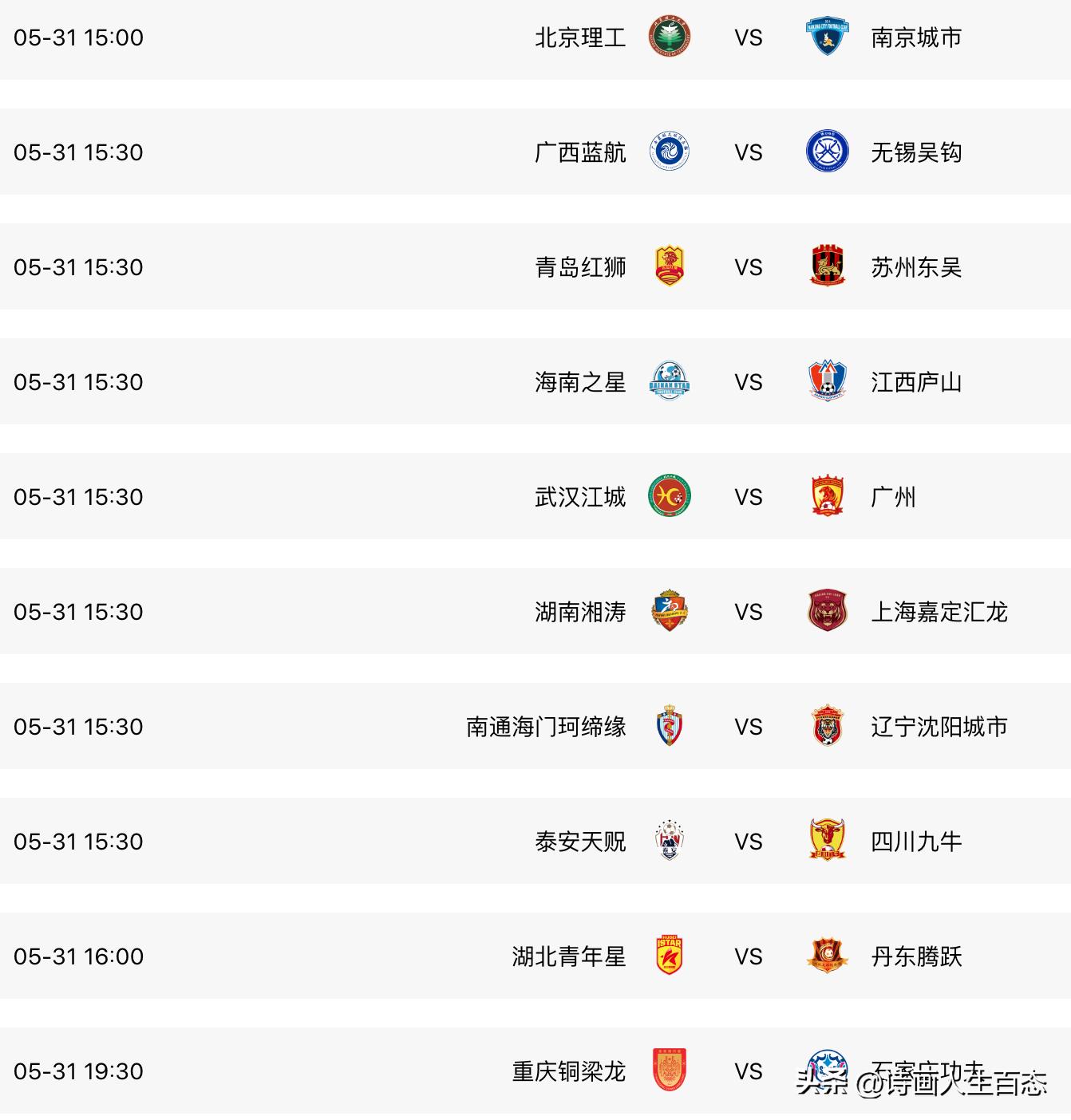Select the 广州 lion head badge
This screenshot has width=1071, height=1120.
pyautogui.click(x=828, y=496)
